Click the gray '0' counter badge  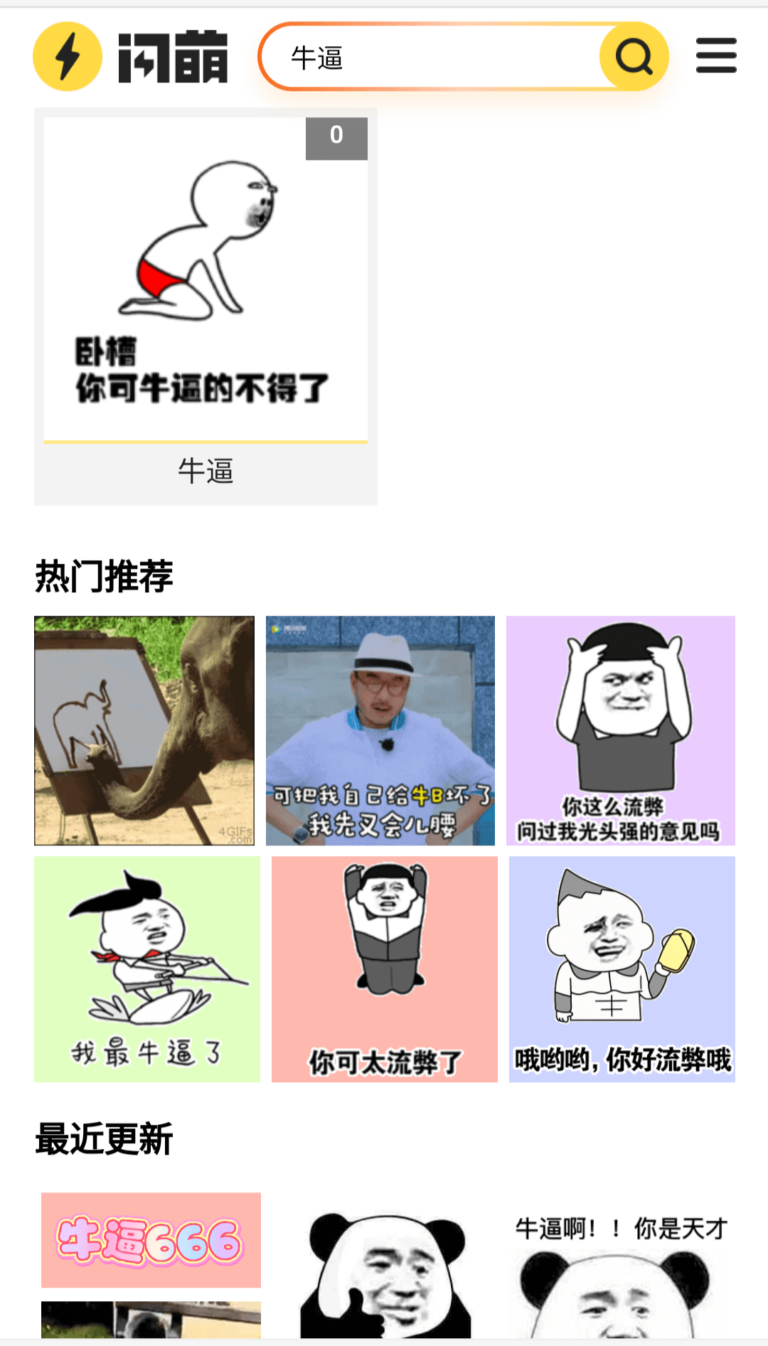[x=337, y=139]
